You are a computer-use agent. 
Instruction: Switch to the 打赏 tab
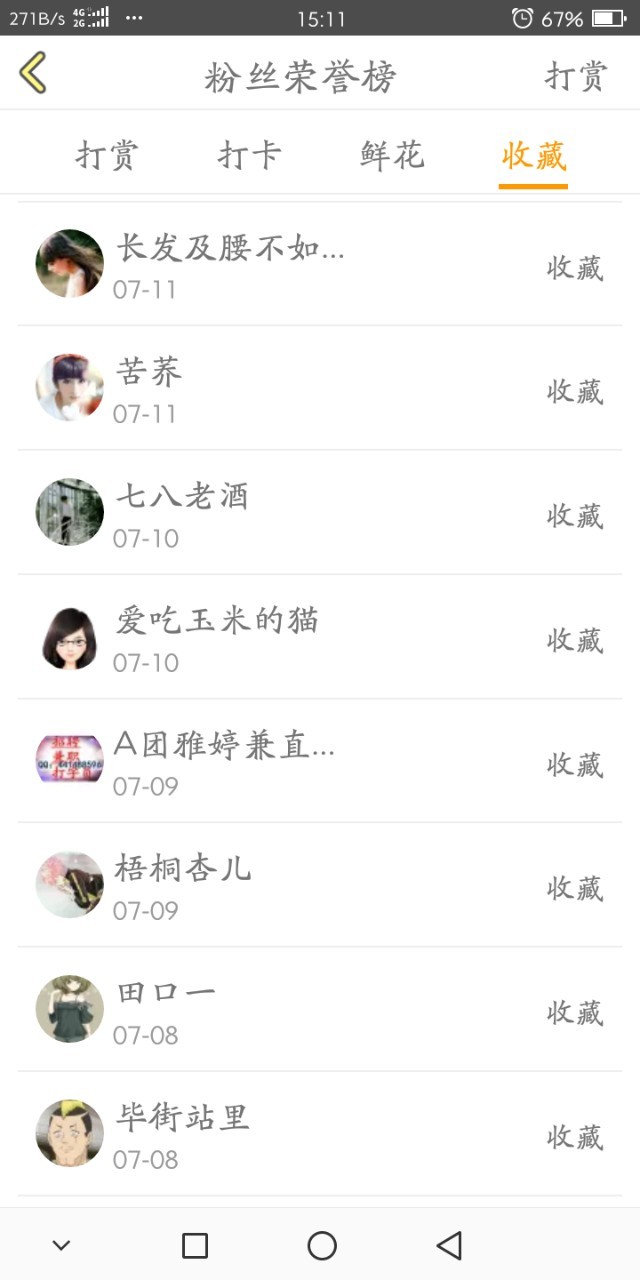click(107, 156)
